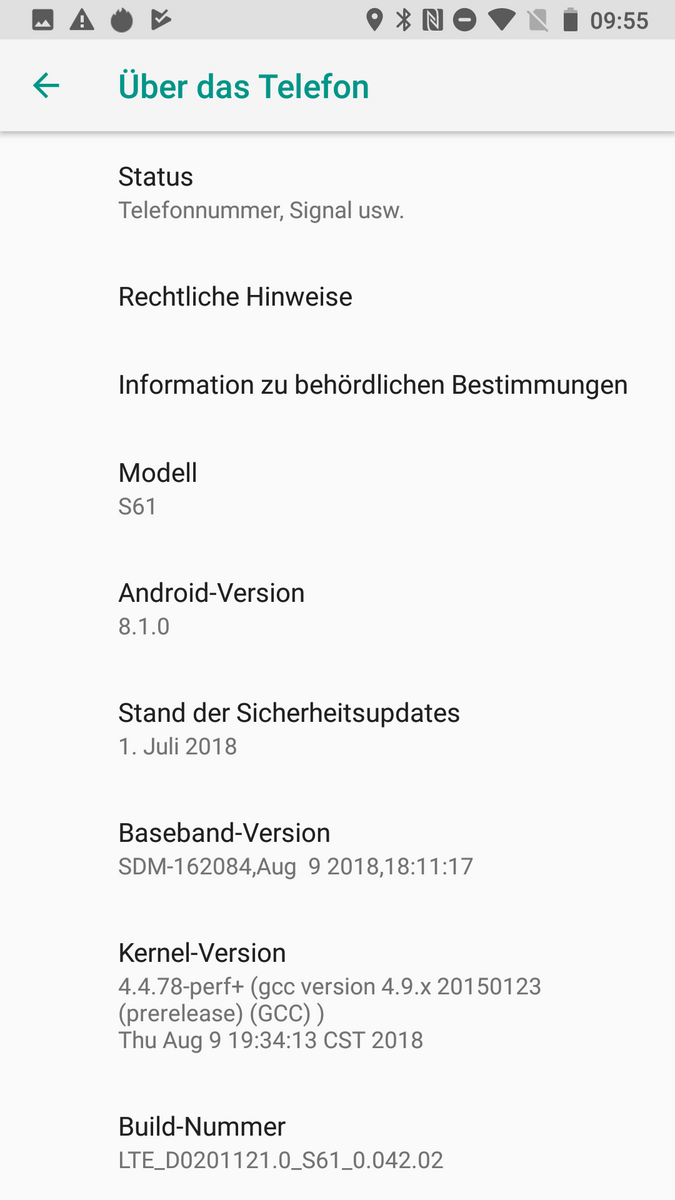675x1200 pixels.
Task: Open Stand der Sicherheitsupdates
Action: click(337, 729)
